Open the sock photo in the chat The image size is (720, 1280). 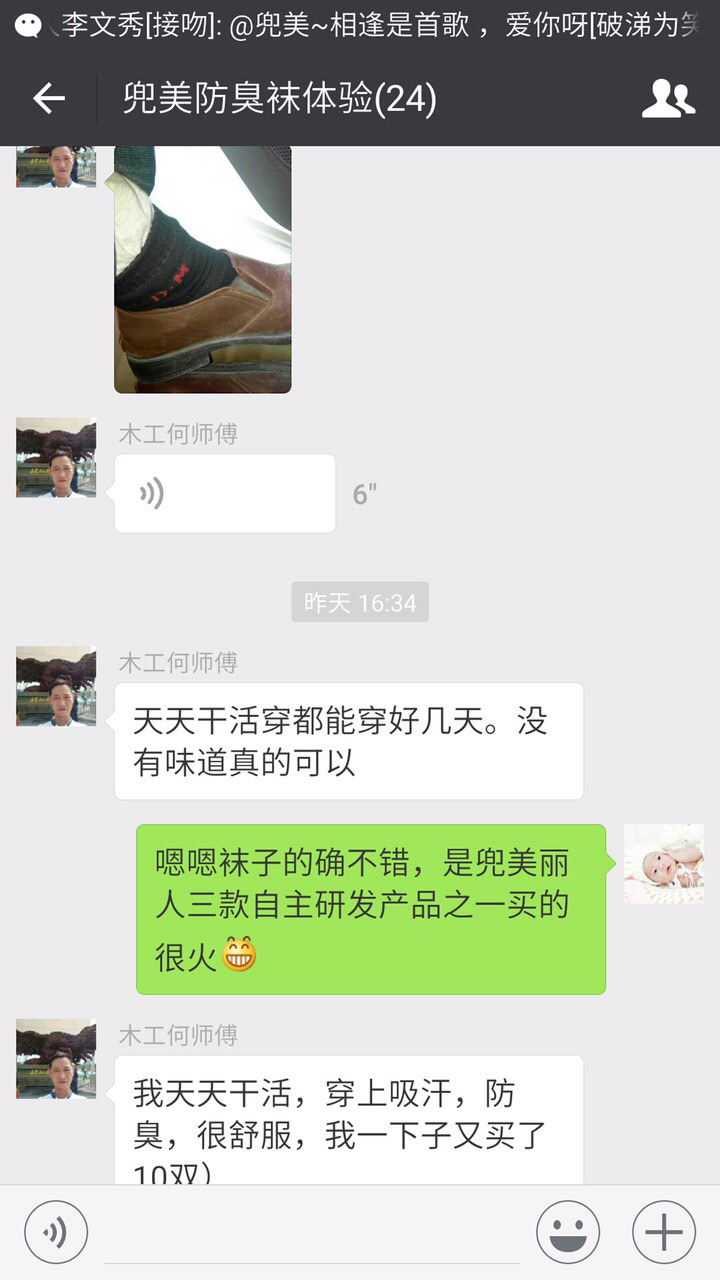click(202, 268)
